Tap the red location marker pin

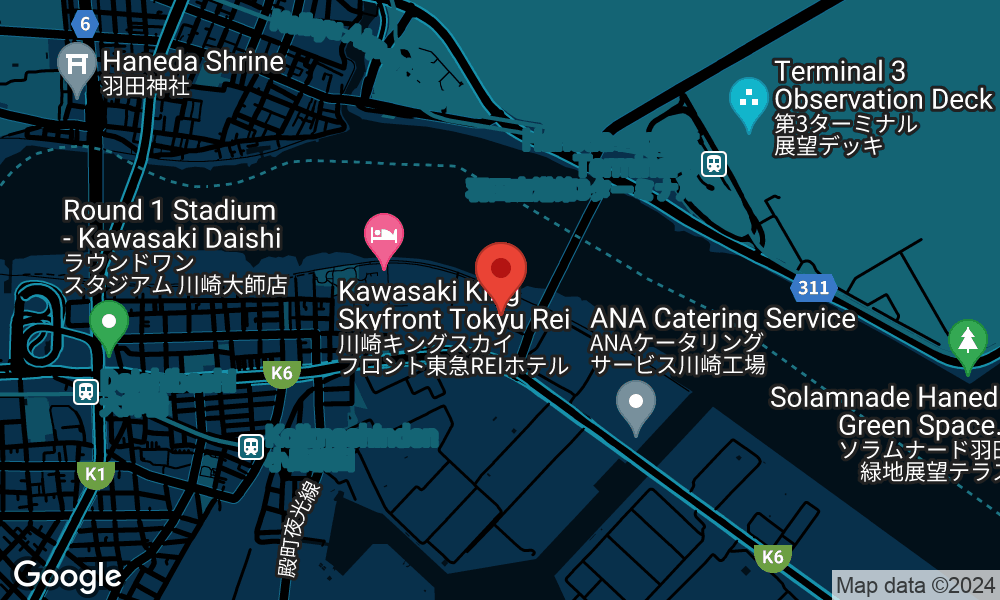pos(501,272)
